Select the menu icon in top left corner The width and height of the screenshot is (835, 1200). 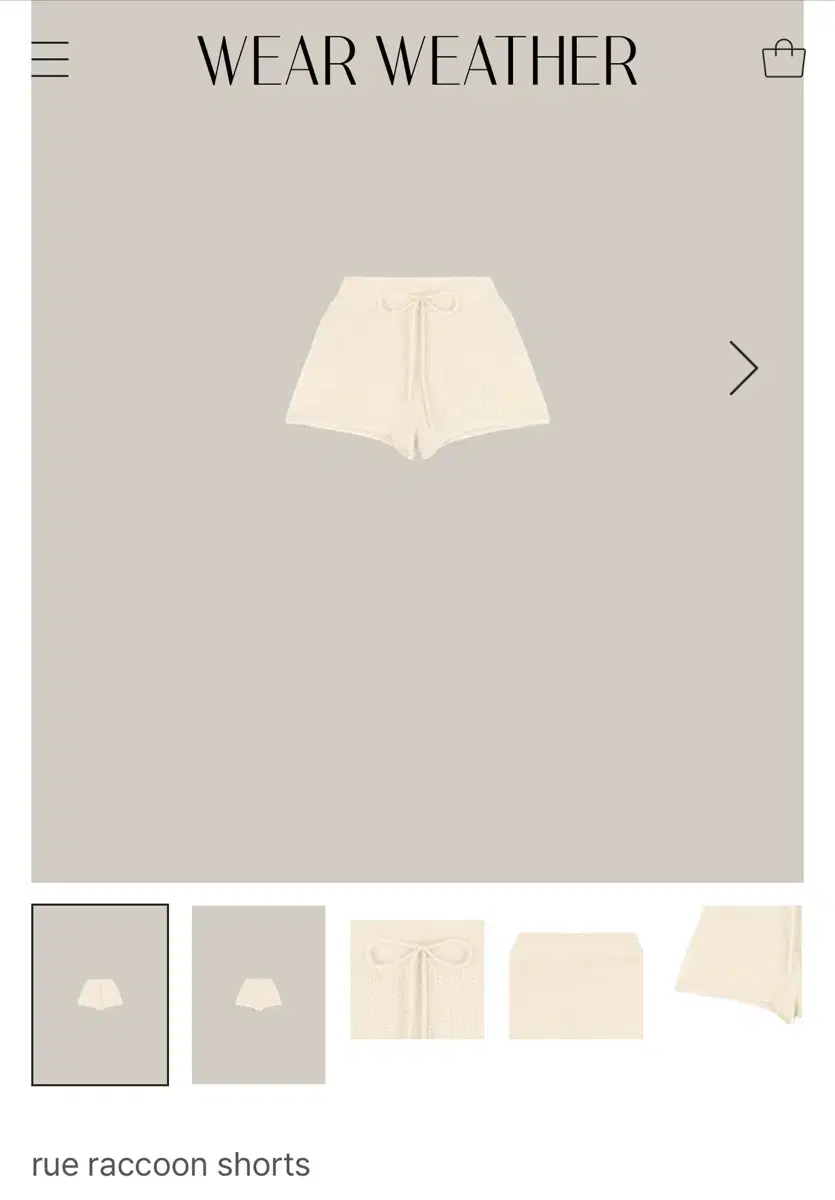[52, 61]
